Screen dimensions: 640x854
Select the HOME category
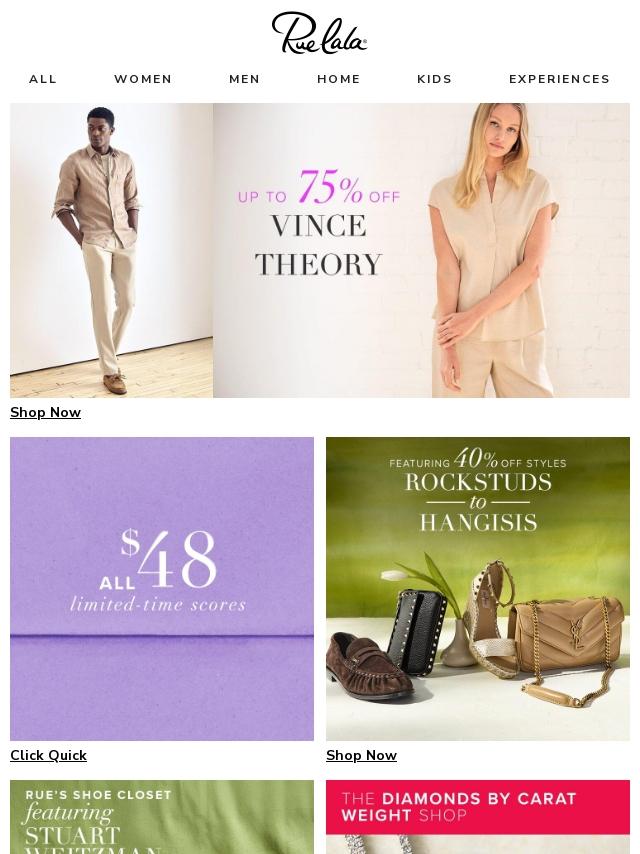tap(338, 79)
